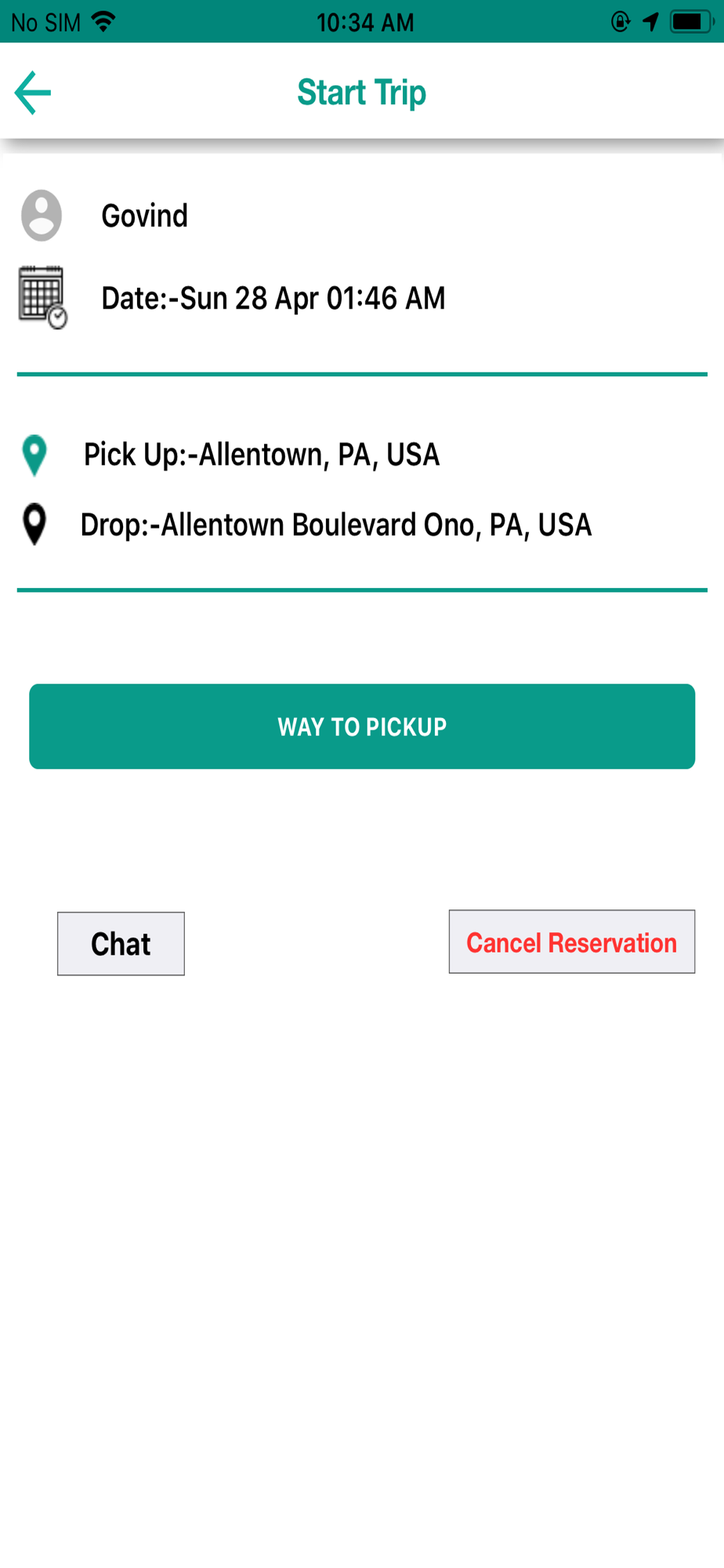Cancel the reservation
The height and width of the screenshot is (1568, 724).
[572, 942]
